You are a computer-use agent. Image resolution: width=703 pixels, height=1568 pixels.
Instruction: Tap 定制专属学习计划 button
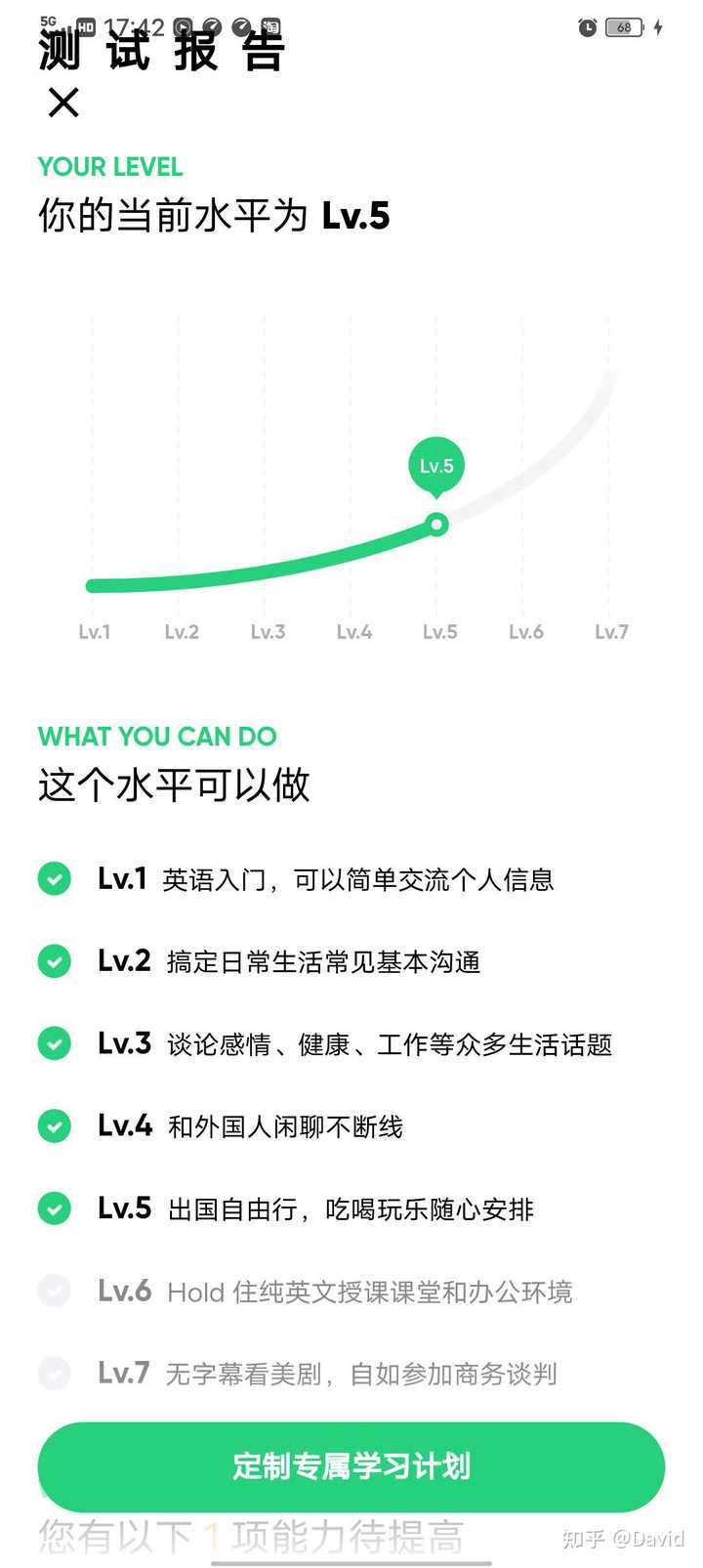click(351, 1466)
